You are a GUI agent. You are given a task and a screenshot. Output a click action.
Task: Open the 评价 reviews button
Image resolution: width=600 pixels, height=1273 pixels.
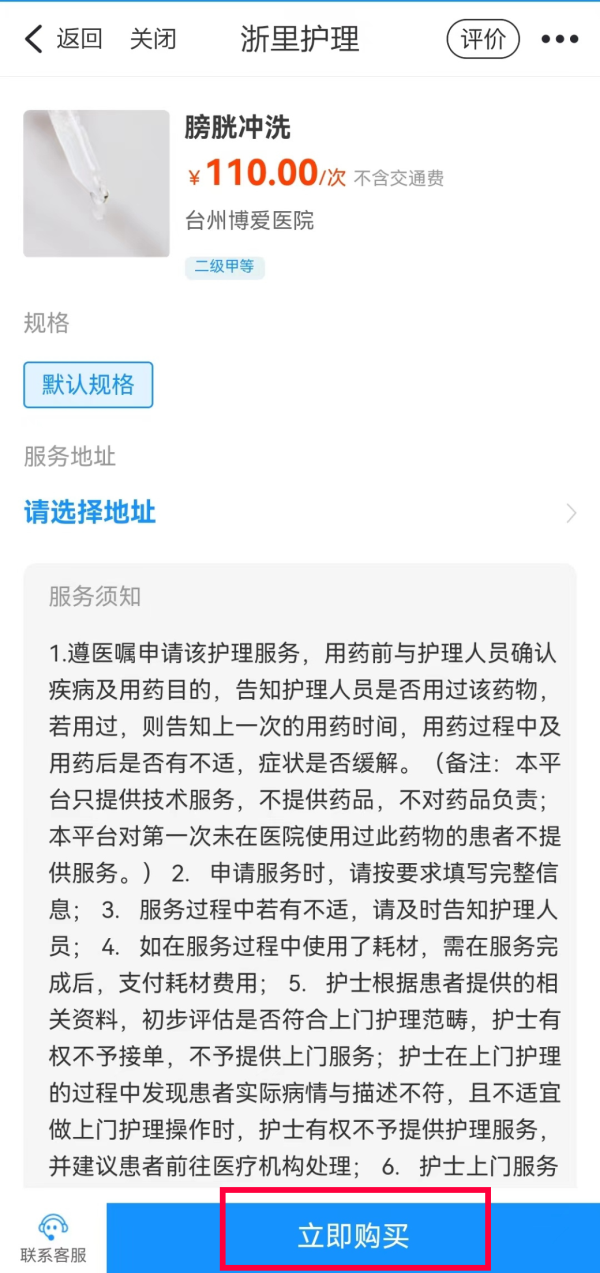pyautogui.click(x=483, y=40)
